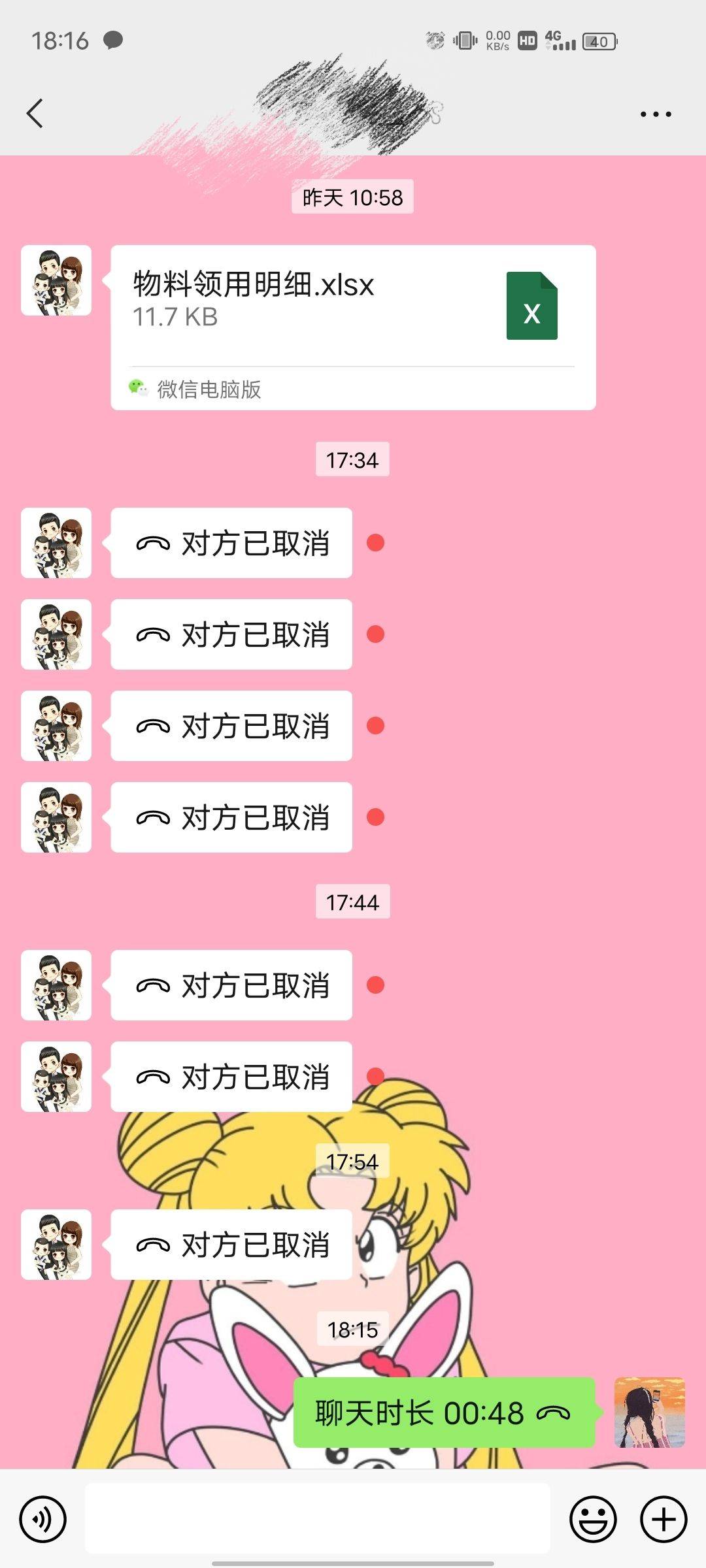Open the contact's avatar beside the xlsx file
The width and height of the screenshot is (706, 1568).
(x=56, y=280)
